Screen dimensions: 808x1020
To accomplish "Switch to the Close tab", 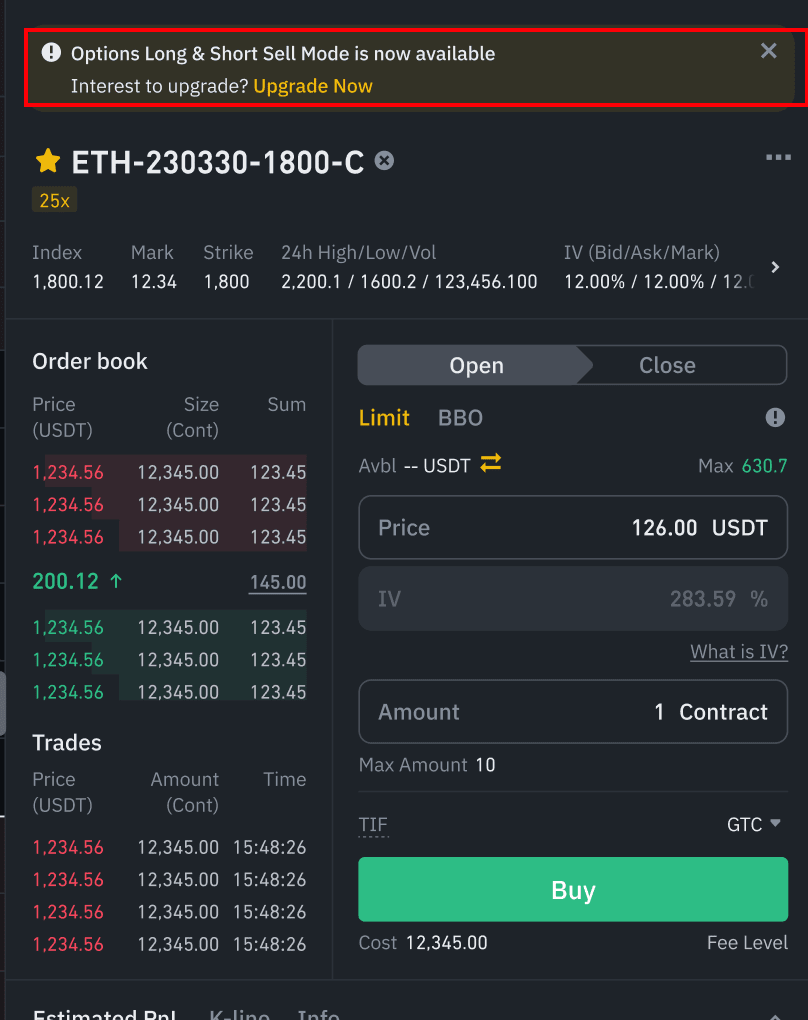I will [x=667, y=365].
